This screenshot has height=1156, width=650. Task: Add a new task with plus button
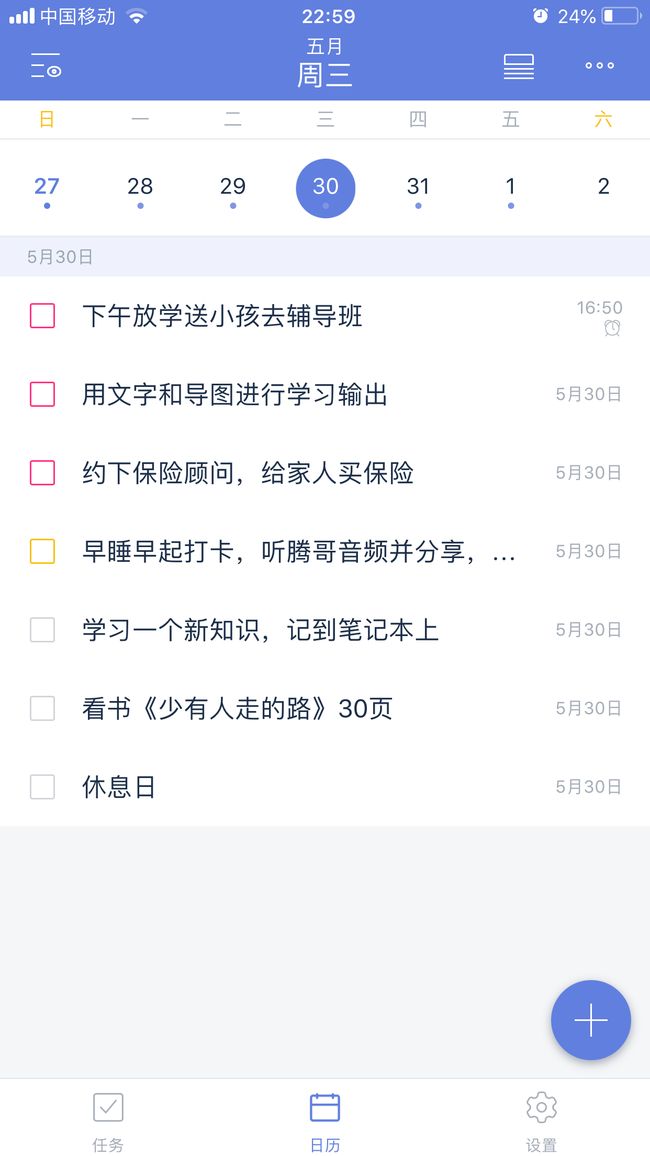click(x=591, y=1020)
